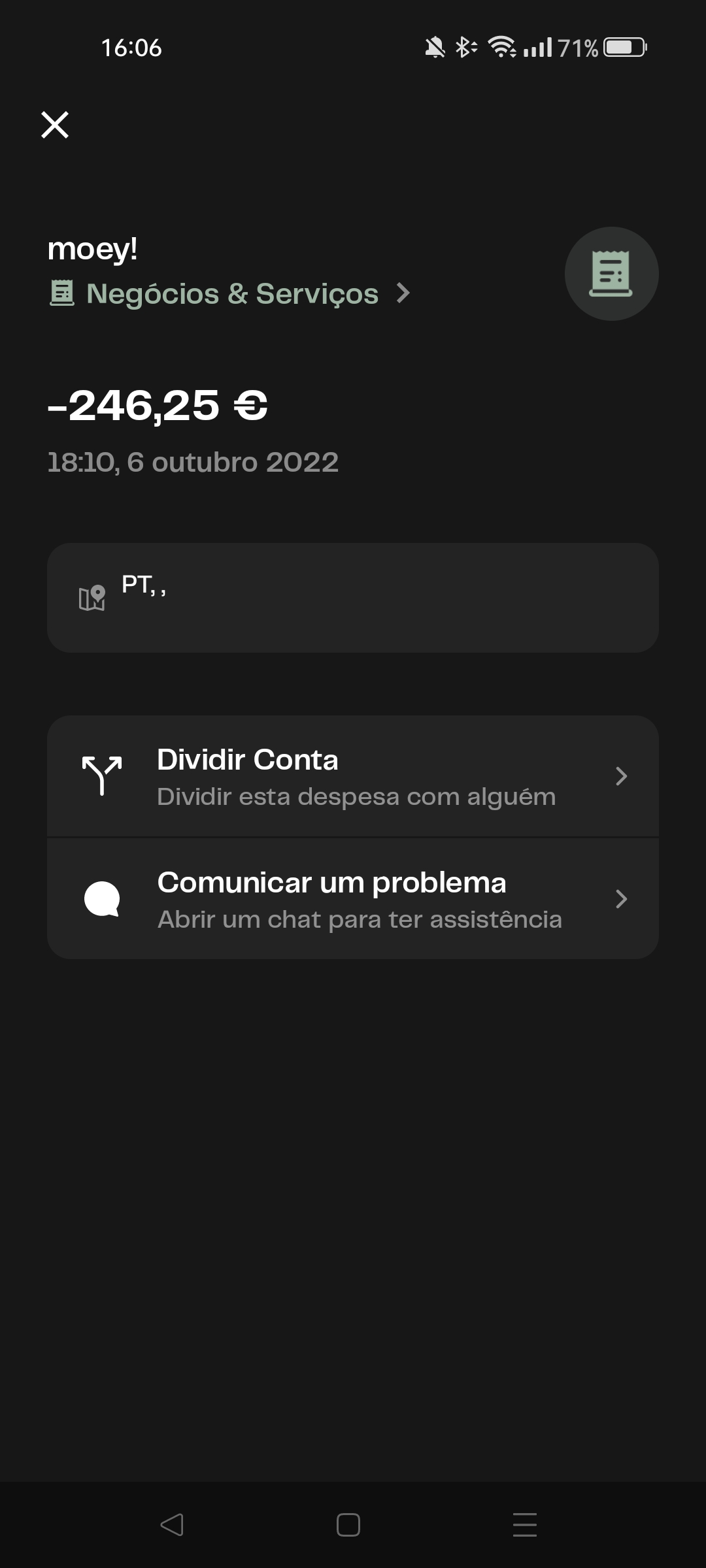Tap the receipt category icon button

(x=611, y=274)
